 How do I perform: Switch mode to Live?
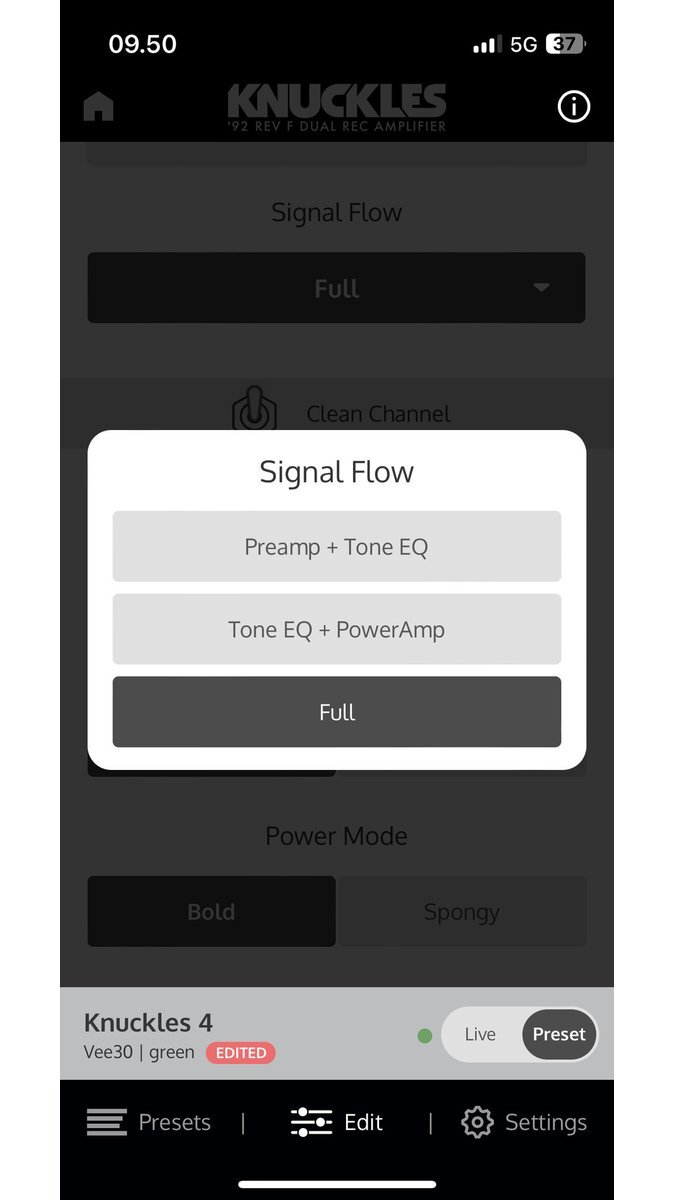click(x=480, y=1034)
